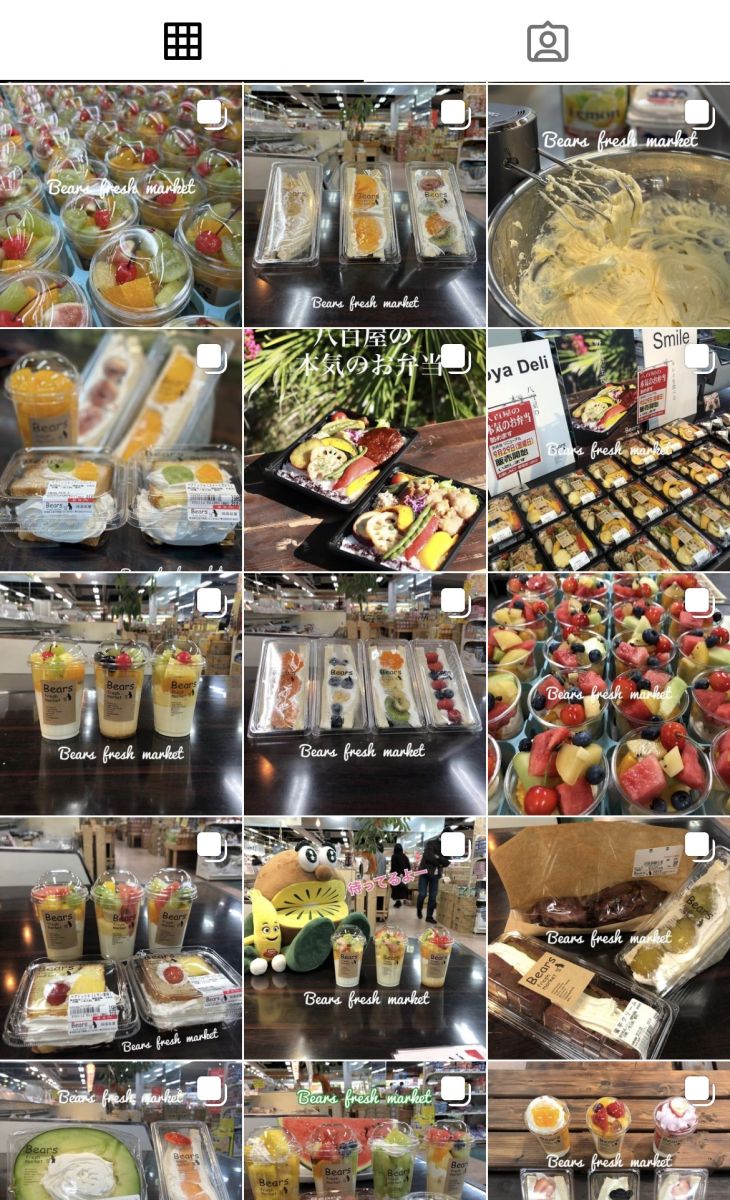Open the post of fruit cups with cherries

pyautogui.click(x=121, y=205)
